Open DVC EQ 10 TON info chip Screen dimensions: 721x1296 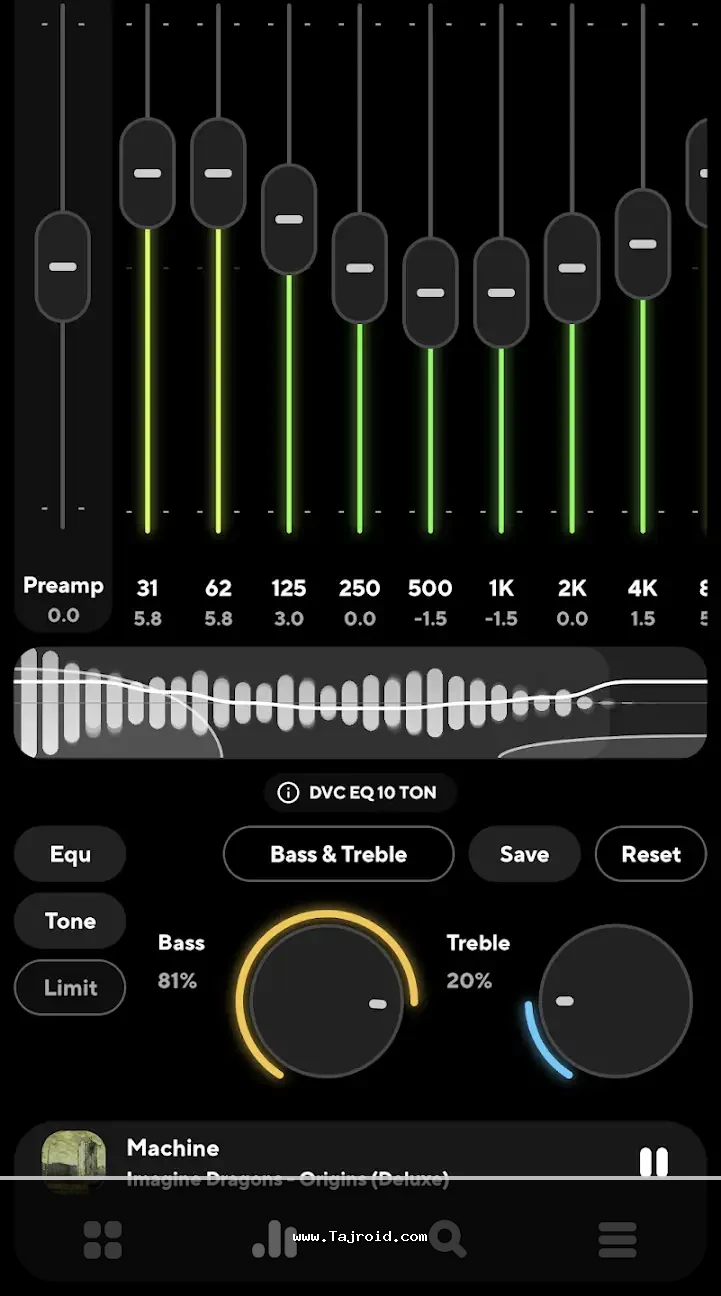coord(360,793)
